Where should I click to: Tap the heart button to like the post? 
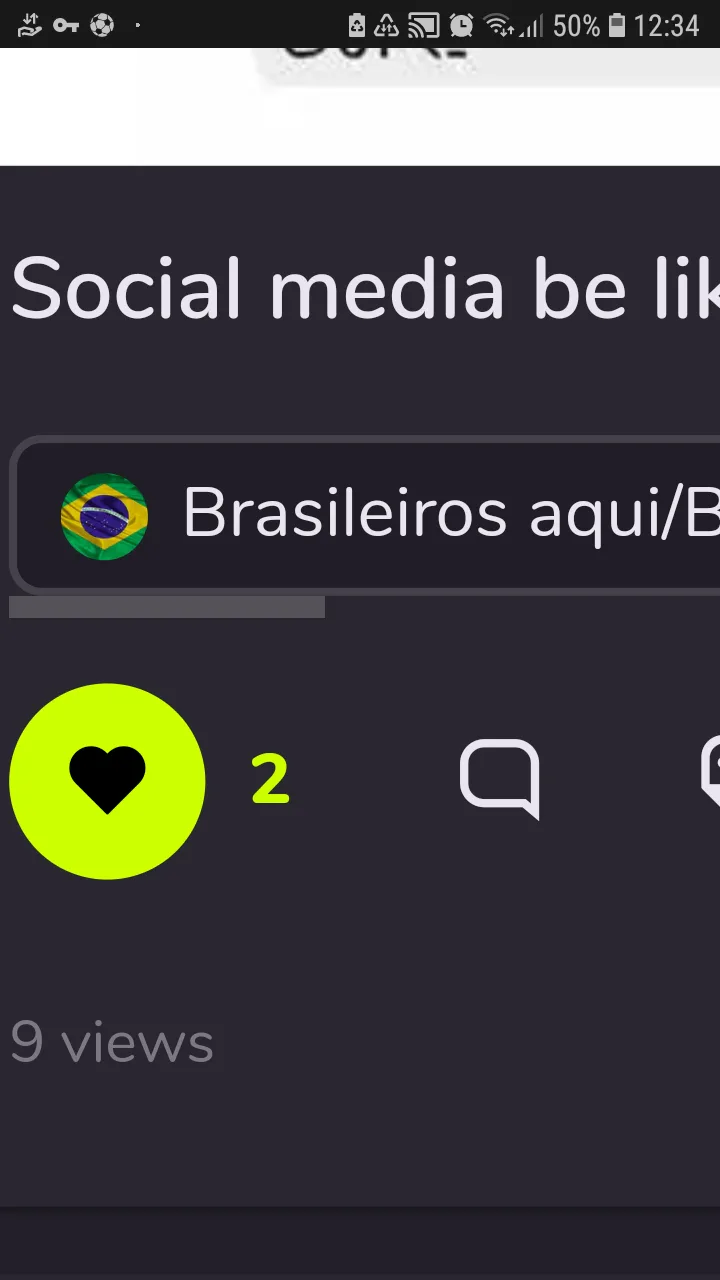(x=107, y=781)
